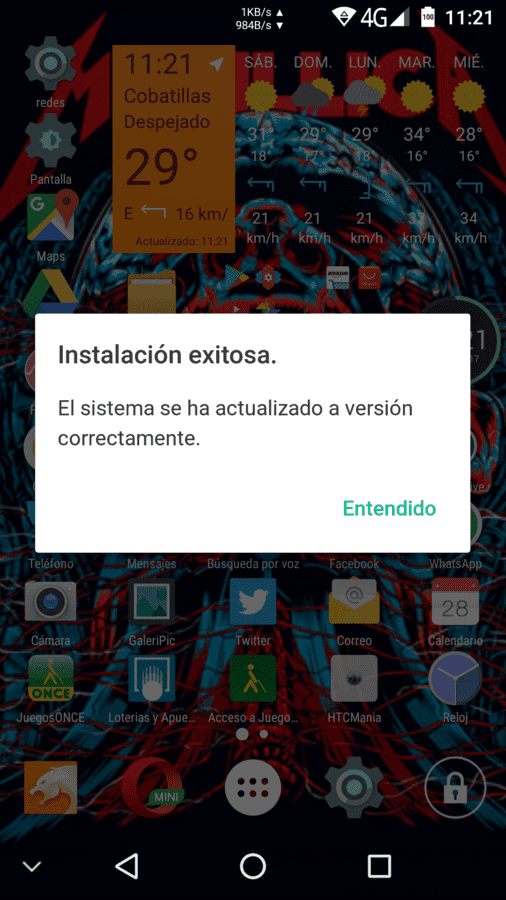Open recent apps with the square button
506x900 pixels.
click(379, 866)
